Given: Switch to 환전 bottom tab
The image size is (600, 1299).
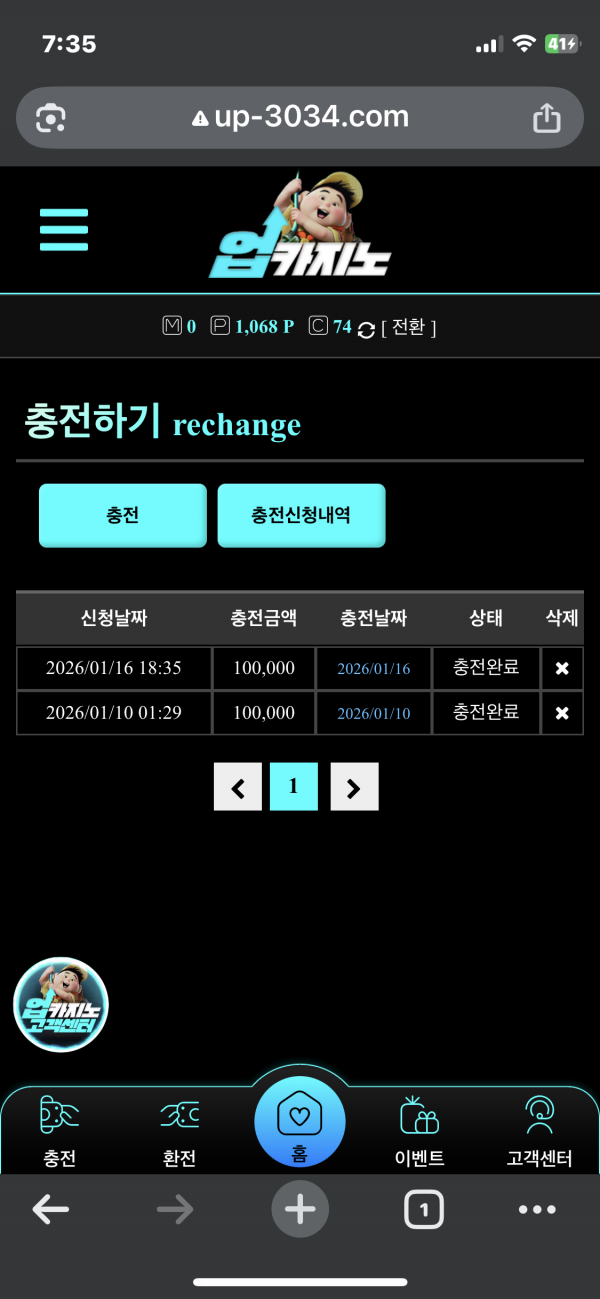Looking at the screenshot, I should coord(180,1130).
